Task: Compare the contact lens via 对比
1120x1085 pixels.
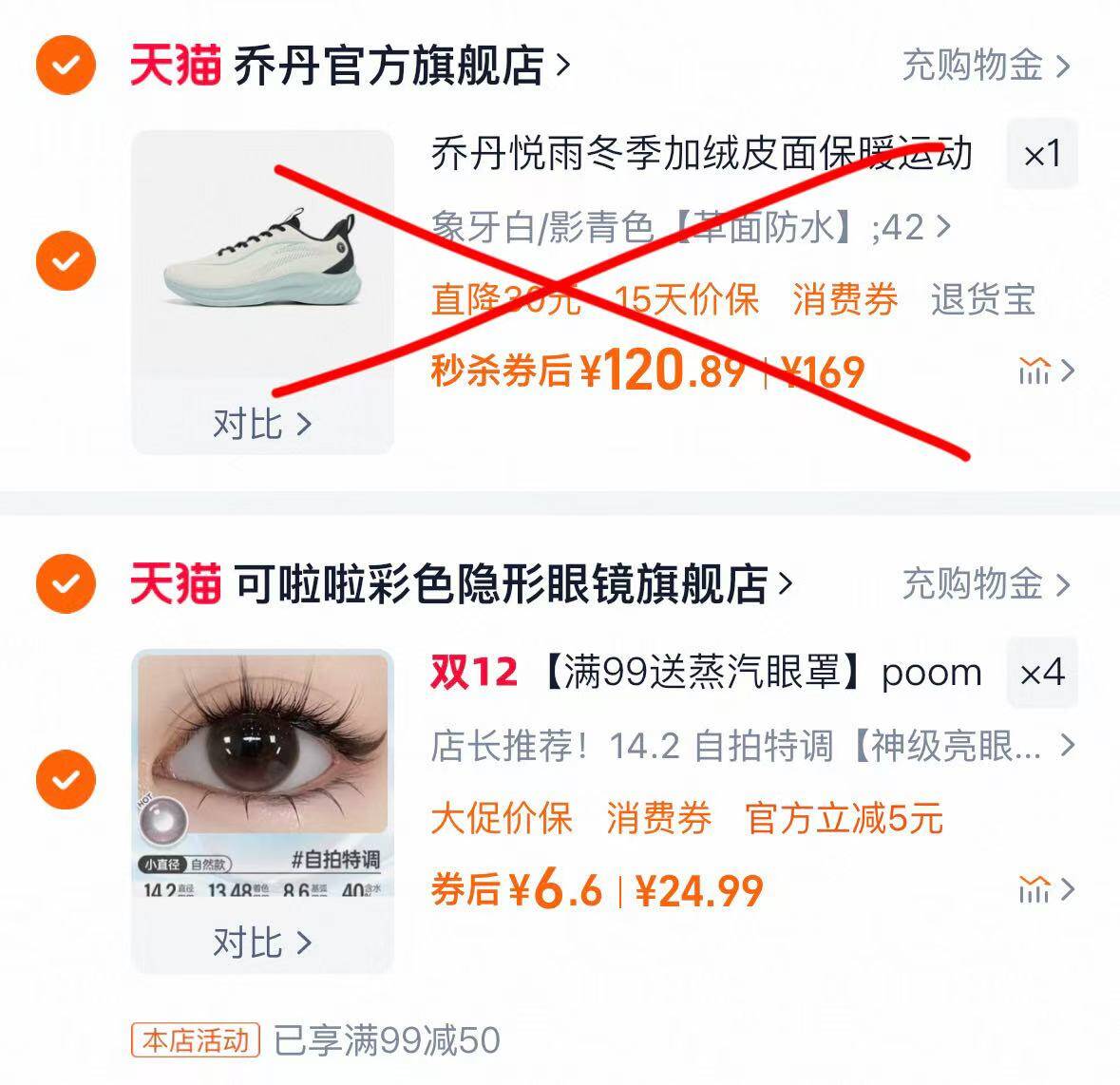Action: point(262,942)
